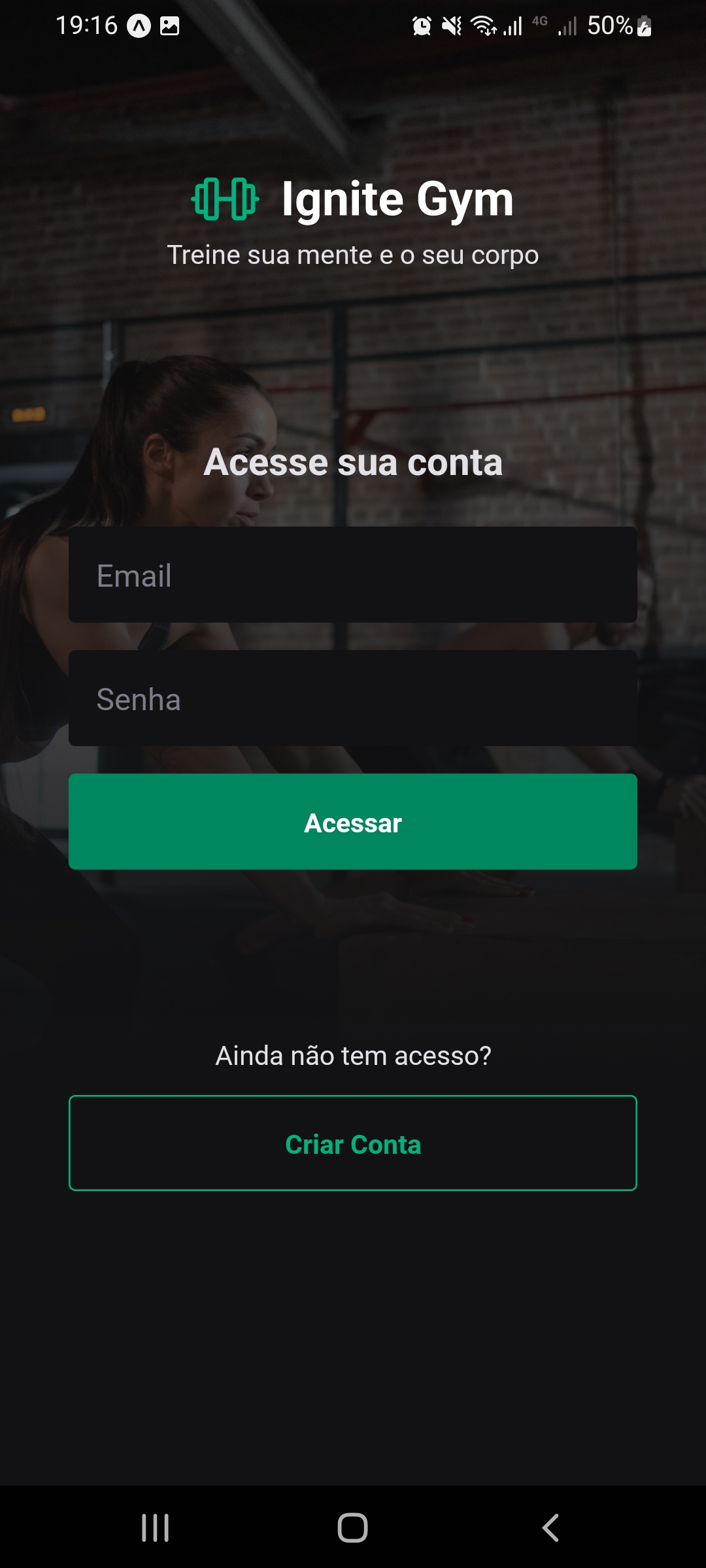
Task: Tap the Criar Conta button
Action: tap(353, 1143)
